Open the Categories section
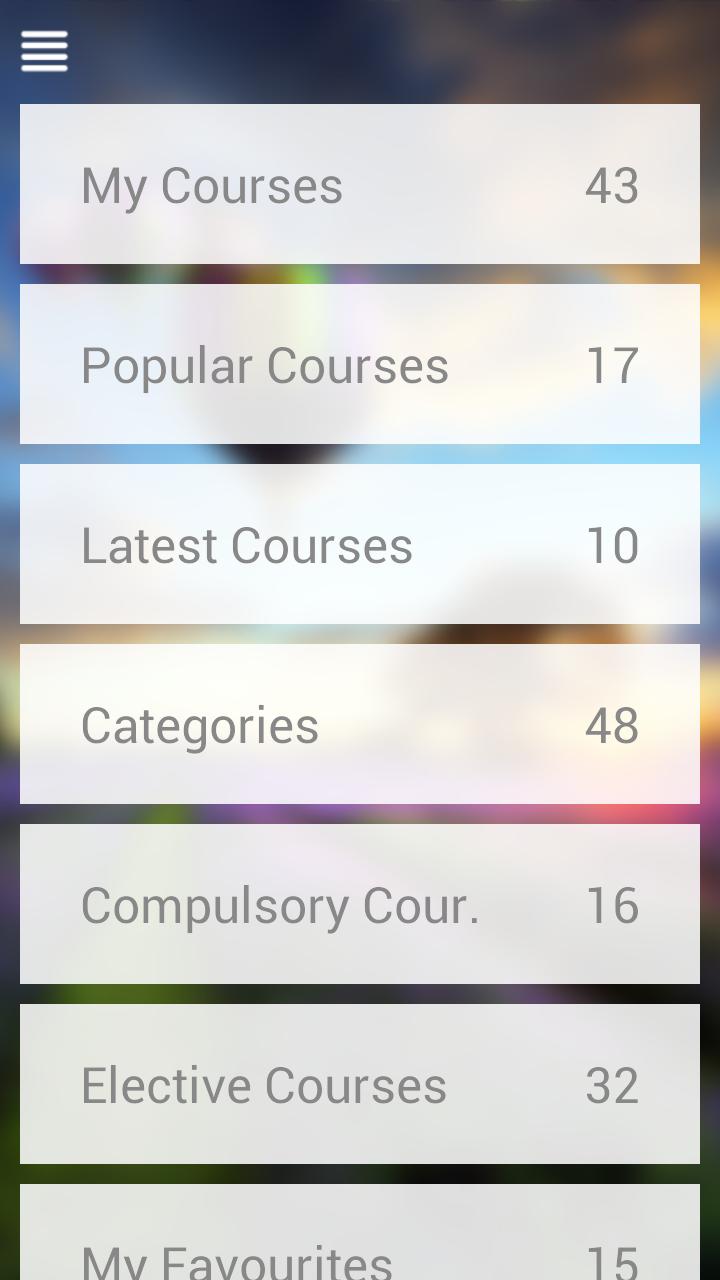 (360, 725)
